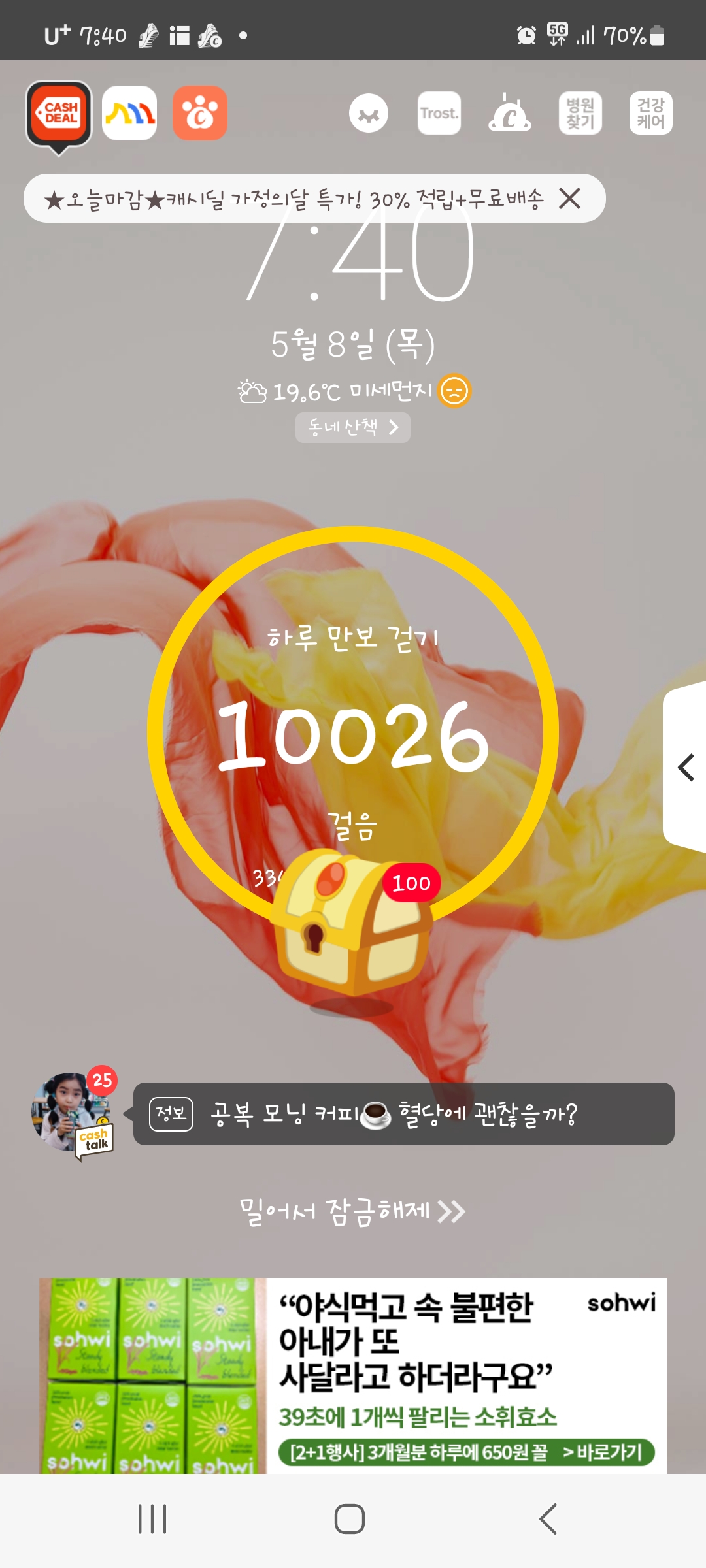Viewport: 706px width, 1568px height.
Task: Open the recent apps view
Action: (x=152, y=1519)
